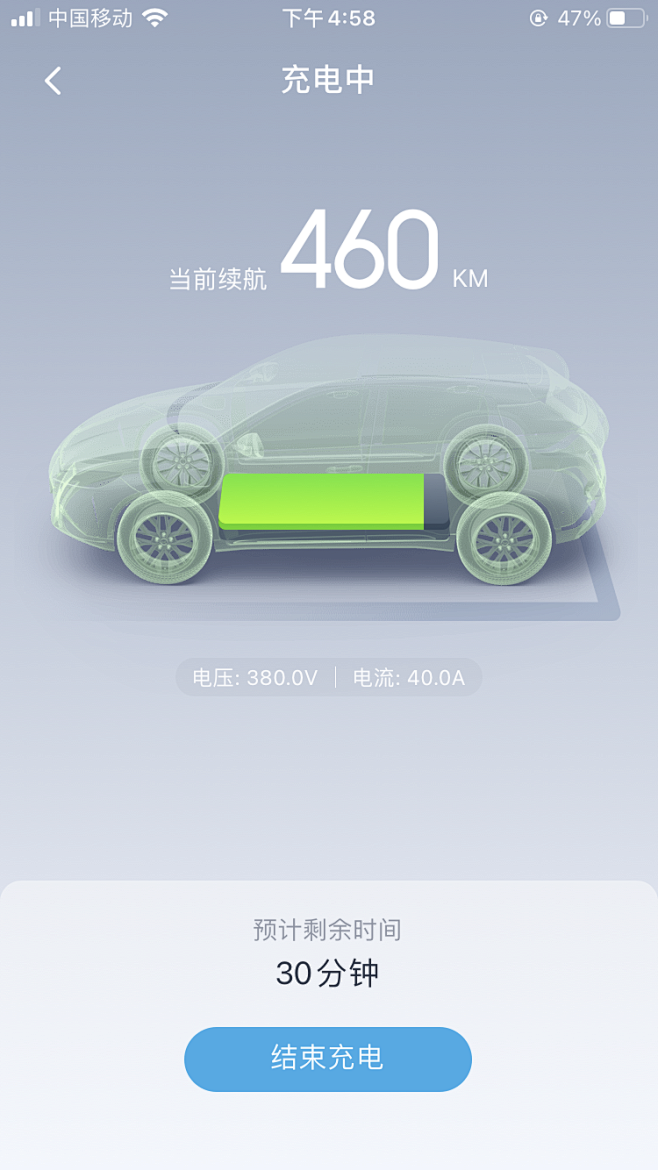Go back using the top arrow

click(x=53, y=81)
